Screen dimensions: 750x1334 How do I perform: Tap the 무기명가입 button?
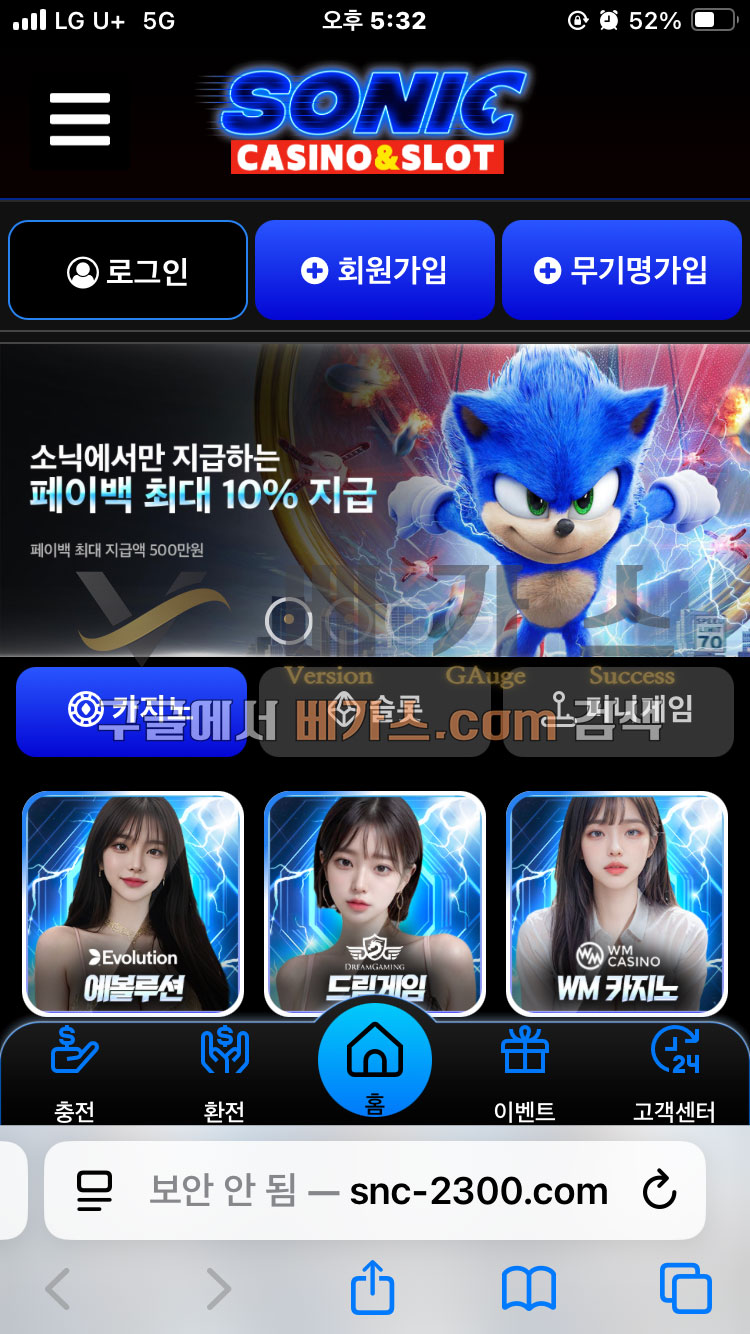(621, 270)
